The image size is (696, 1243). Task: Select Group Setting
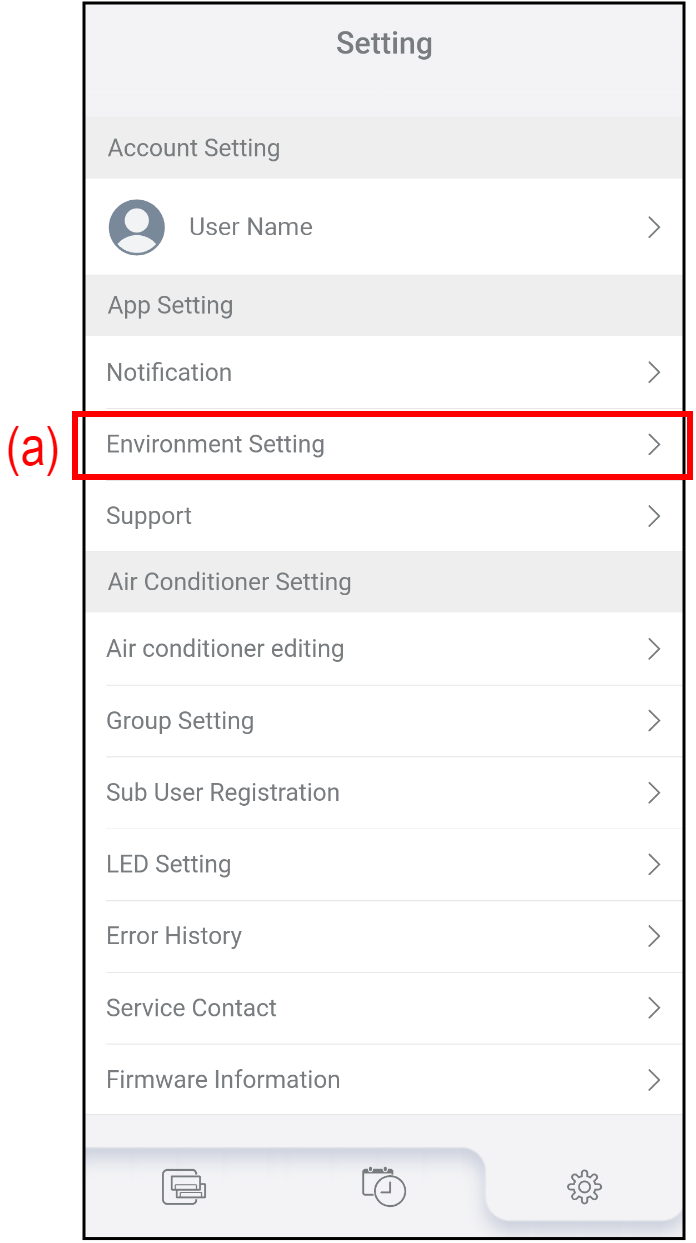point(383,721)
